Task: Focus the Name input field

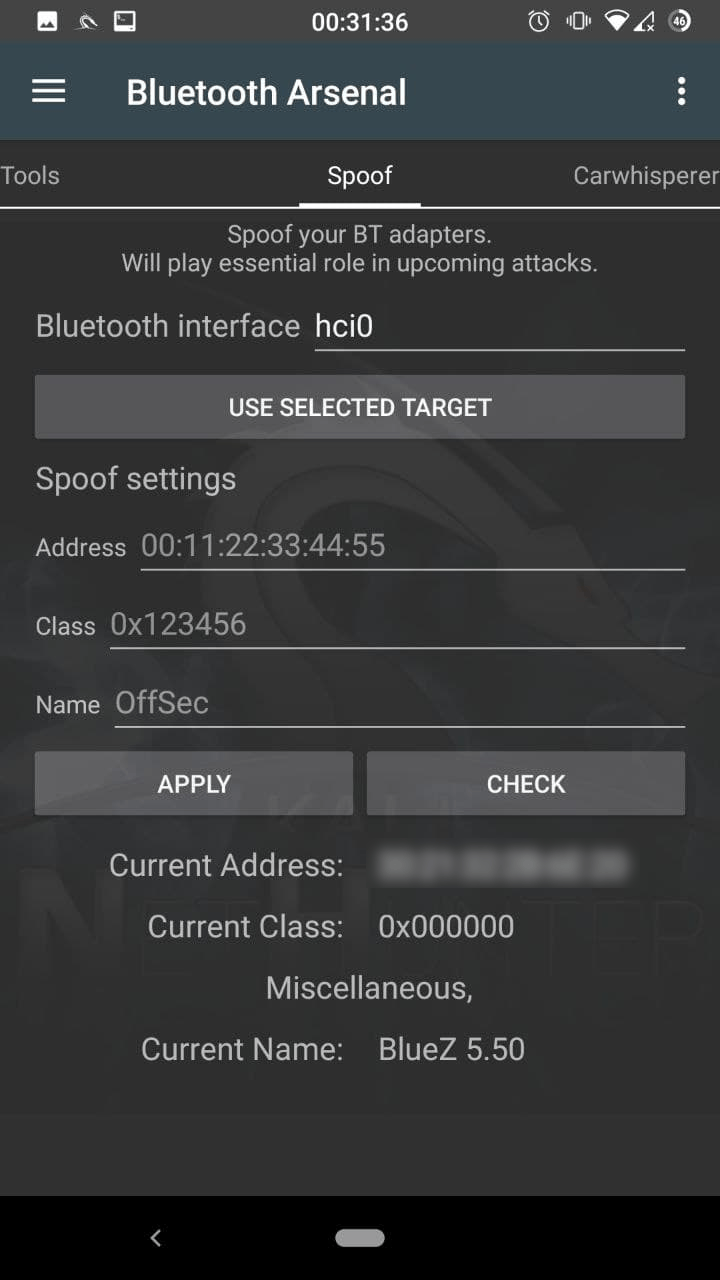Action: [x=398, y=703]
